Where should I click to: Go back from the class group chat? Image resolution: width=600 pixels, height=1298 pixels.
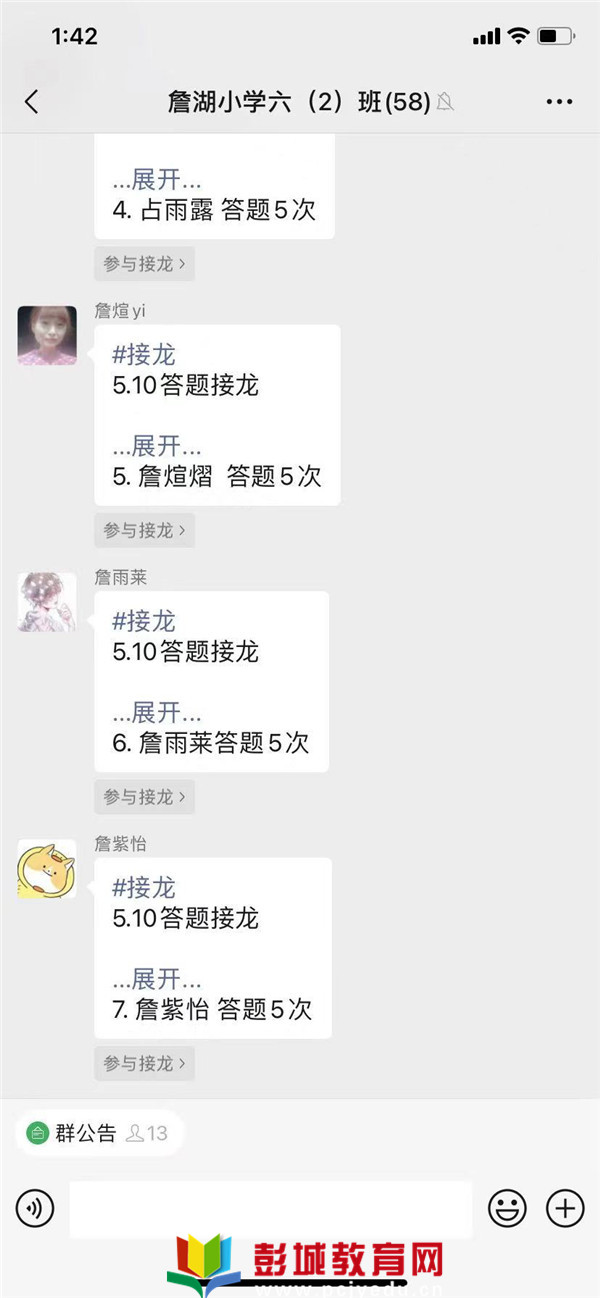(31, 101)
